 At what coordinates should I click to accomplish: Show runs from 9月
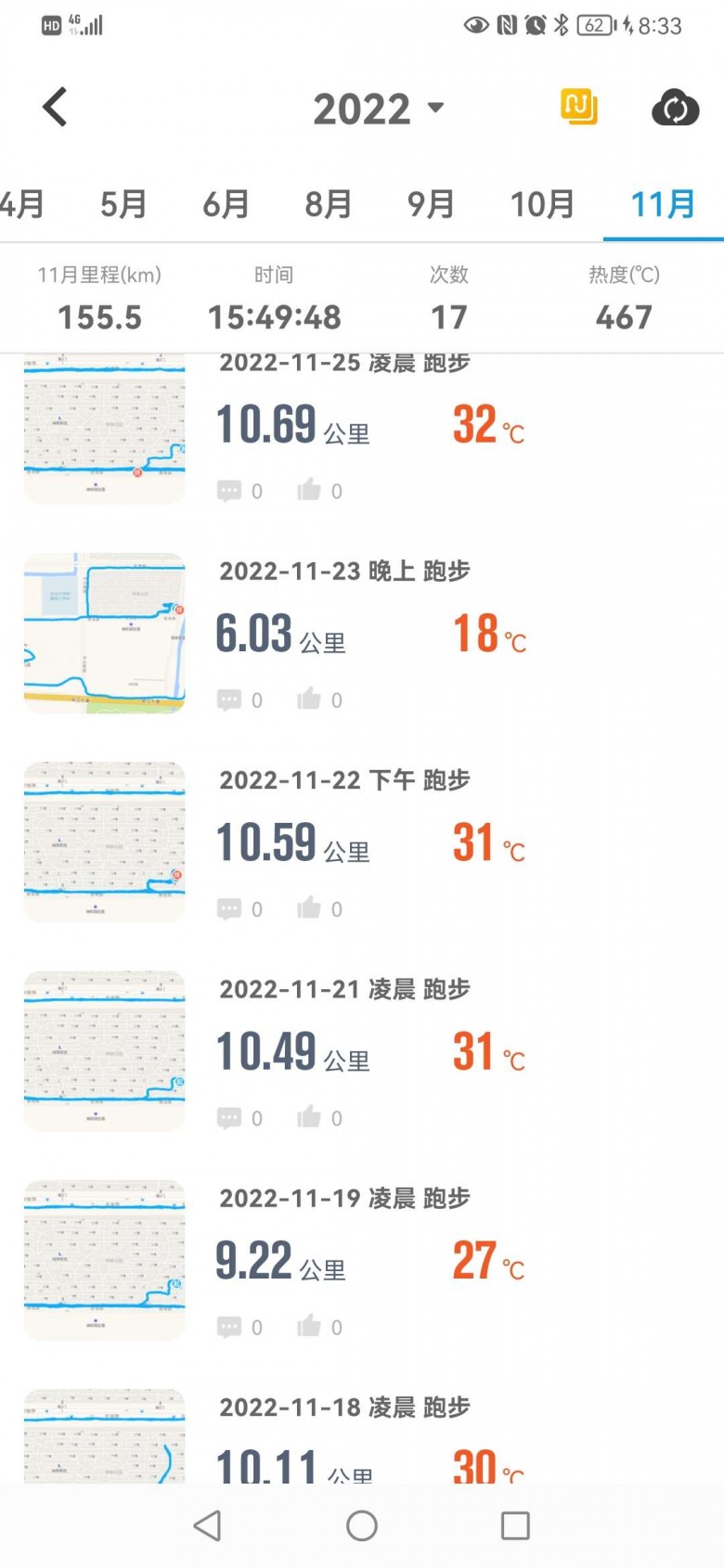coord(431,204)
